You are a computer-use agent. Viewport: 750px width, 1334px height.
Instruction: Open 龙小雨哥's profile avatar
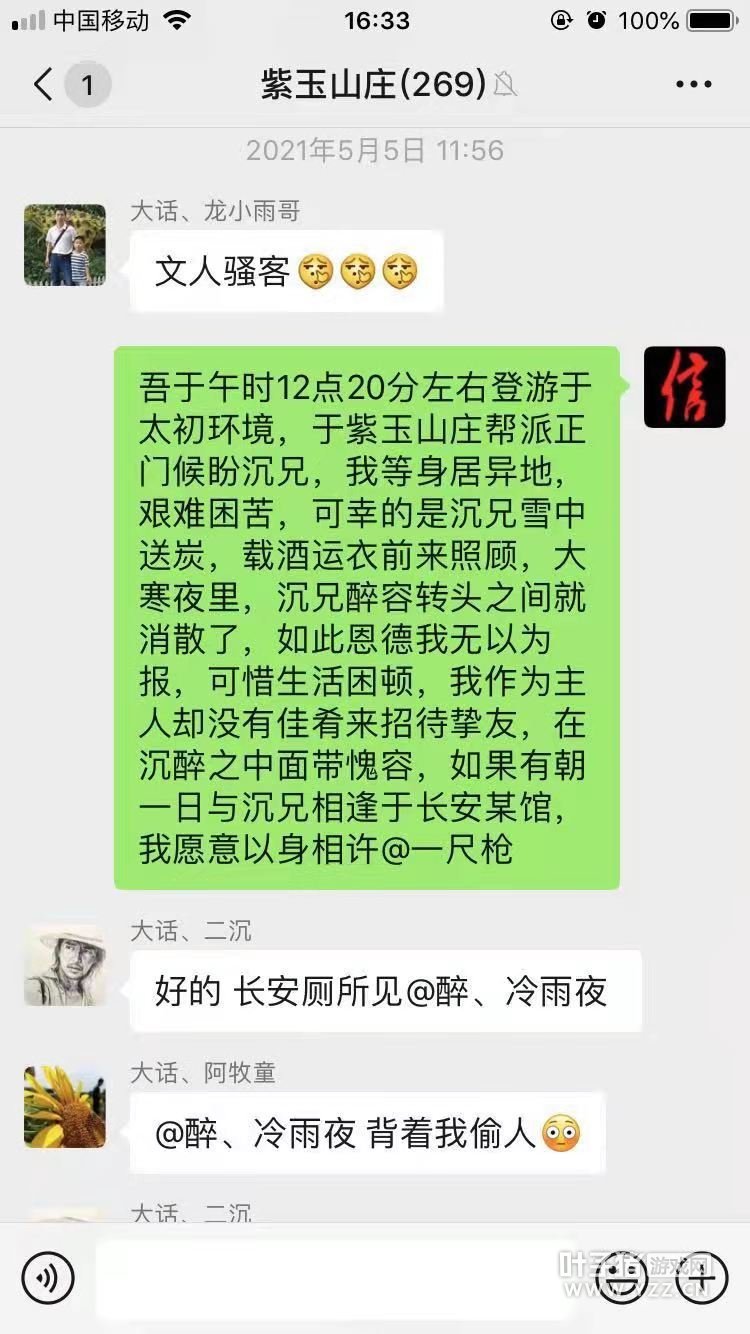coord(65,245)
